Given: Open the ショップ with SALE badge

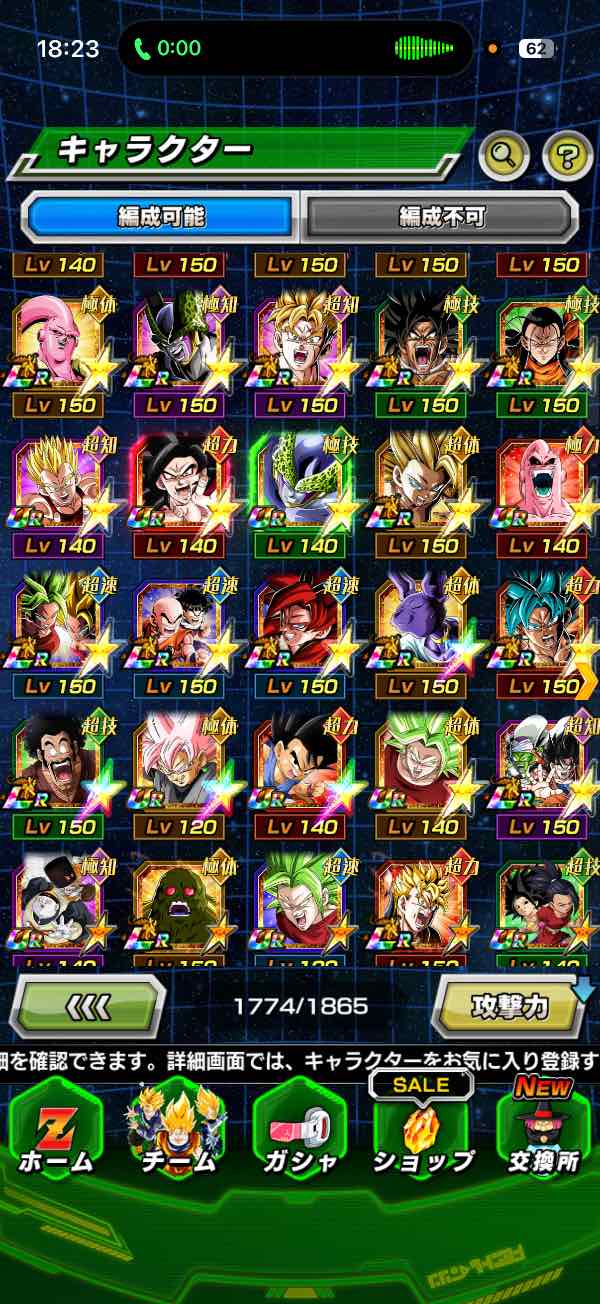Looking at the screenshot, I should click(421, 1132).
